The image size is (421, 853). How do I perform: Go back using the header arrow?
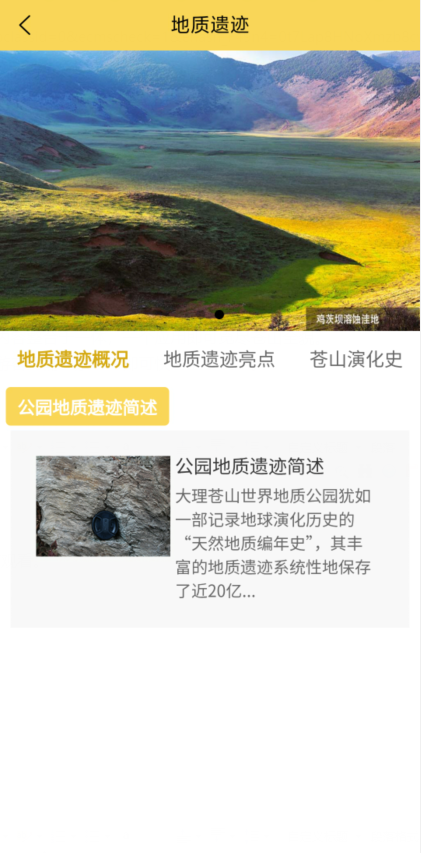[x=25, y=25]
